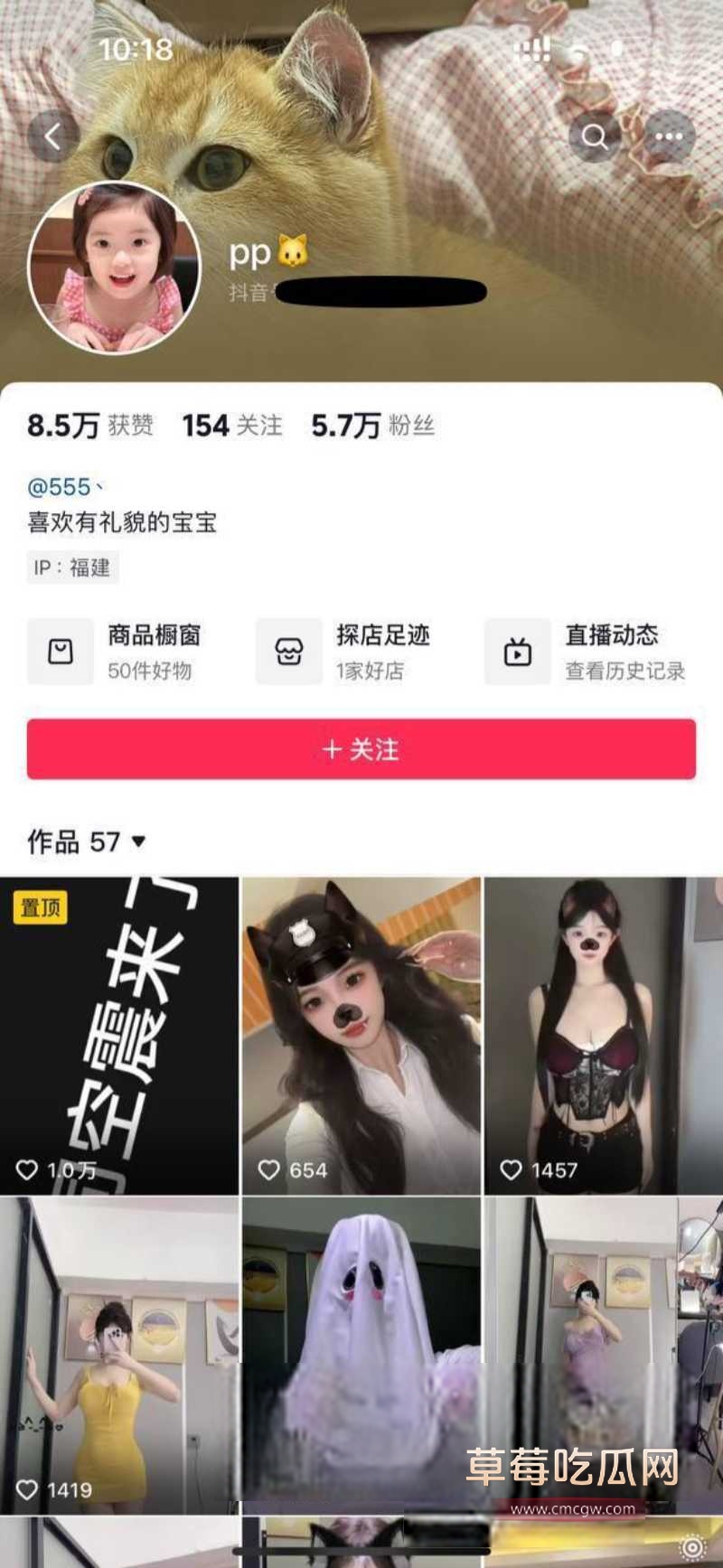Open the three-dot overflow menu
Viewport: 723px width, 1568px height.
[x=669, y=136]
